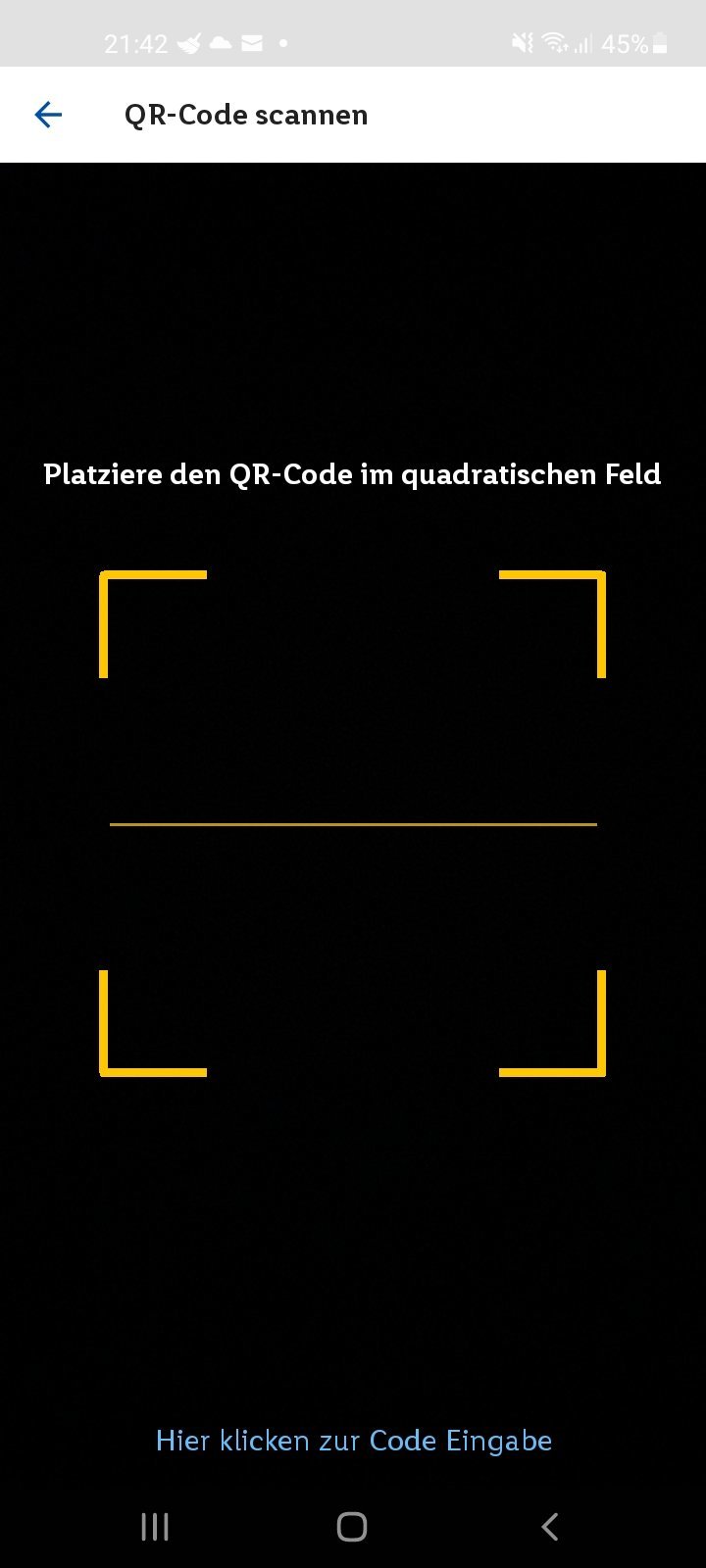Open 'Hier klicken zur Code Eingabe' link
Image resolution: width=706 pixels, height=1568 pixels.
pos(354,1441)
